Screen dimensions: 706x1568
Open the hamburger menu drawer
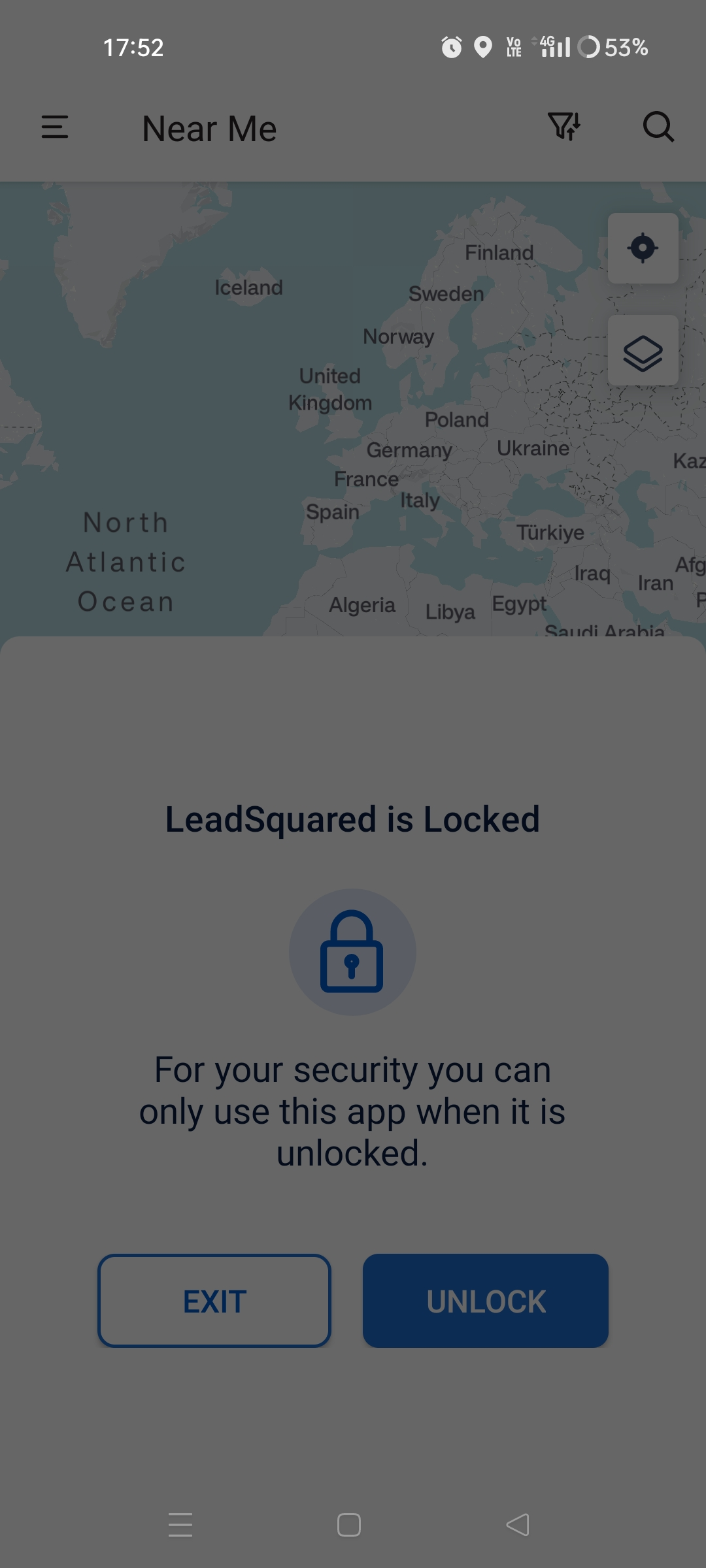tap(55, 127)
